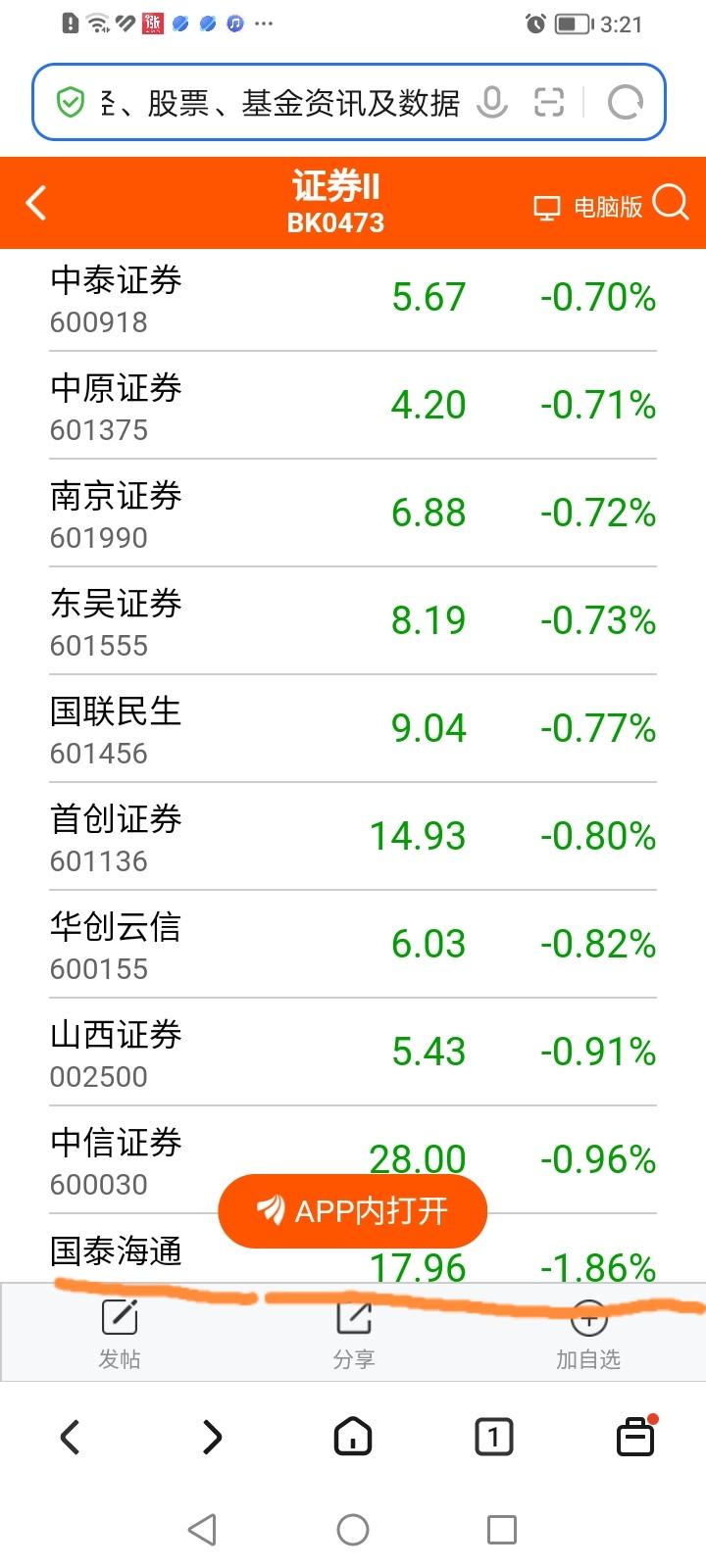Viewport: 706px width, 1568px height.
Task: Start voice input with the microphone icon
Action: [x=492, y=102]
